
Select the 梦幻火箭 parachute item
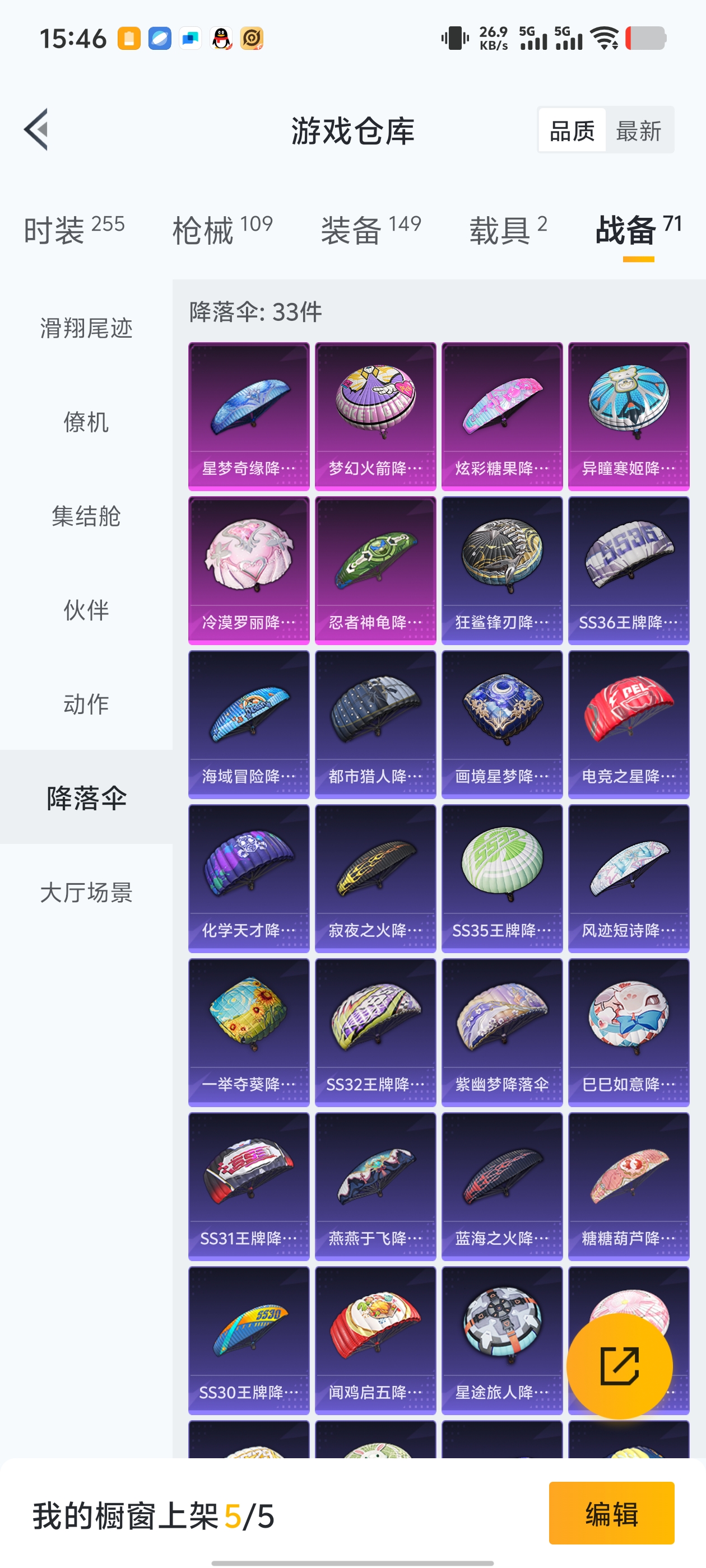375,414
